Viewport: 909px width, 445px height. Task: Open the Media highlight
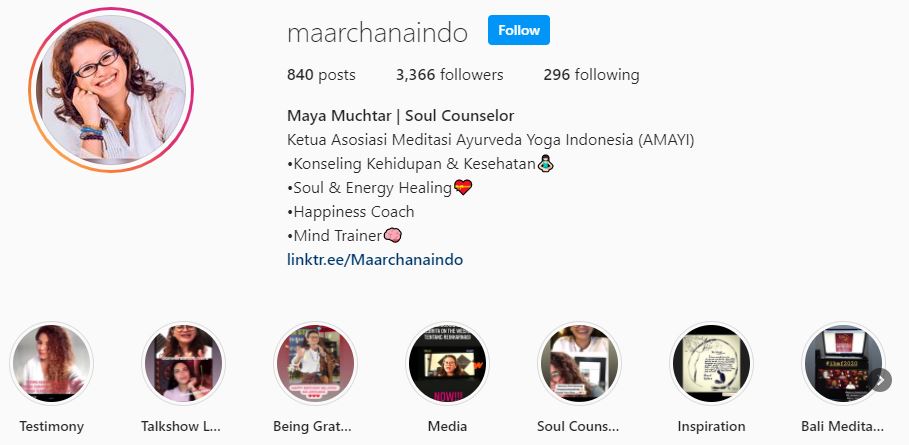(x=447, y=363)
